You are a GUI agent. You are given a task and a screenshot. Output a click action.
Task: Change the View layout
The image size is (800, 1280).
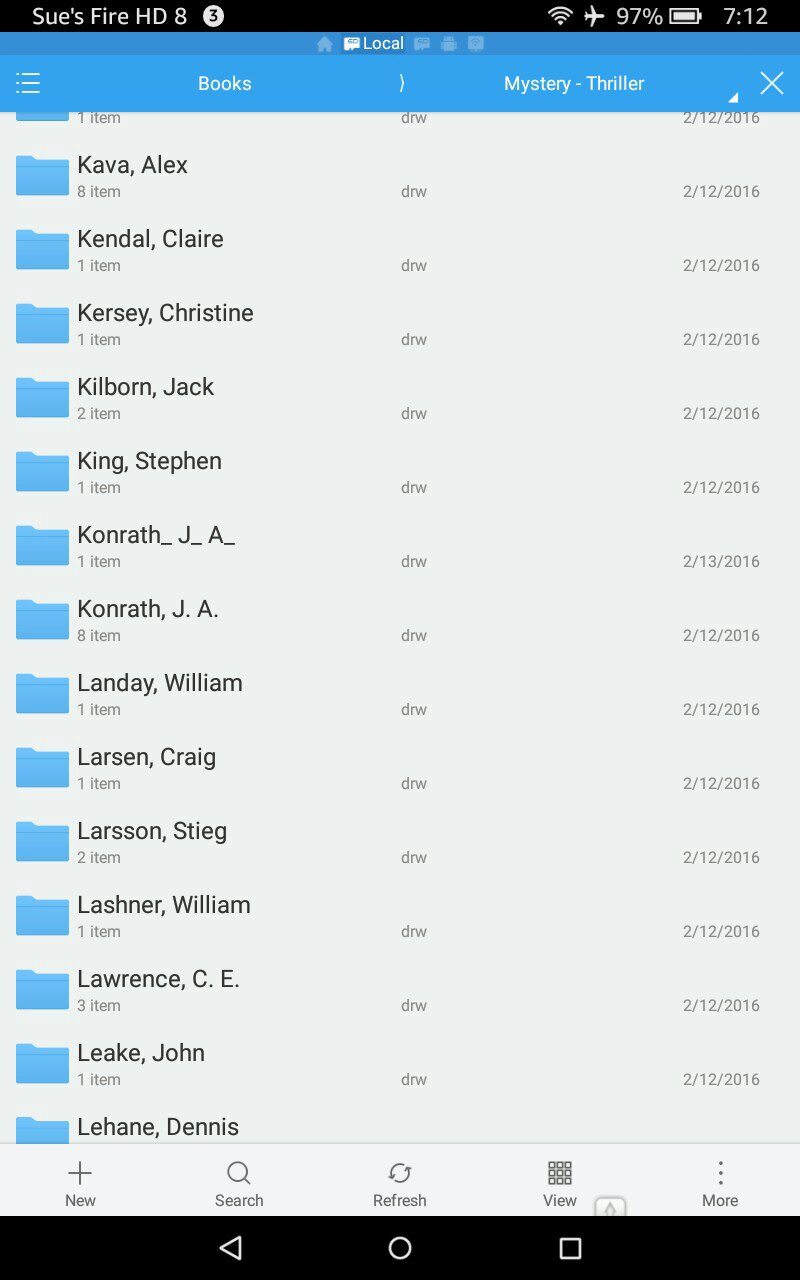tap(560, 1183)
